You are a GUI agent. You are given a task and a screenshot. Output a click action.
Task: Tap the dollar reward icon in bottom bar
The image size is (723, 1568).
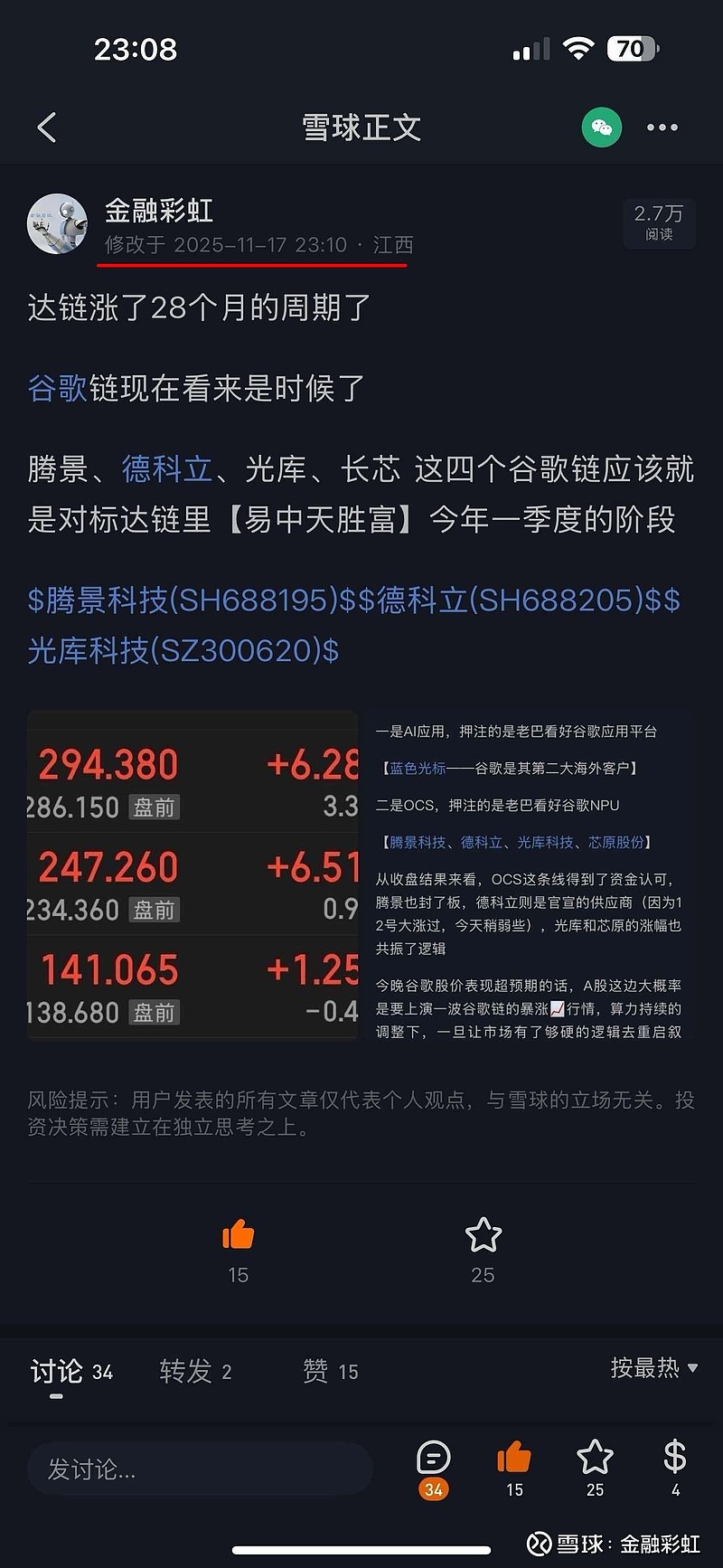[x=674, y=1456]
